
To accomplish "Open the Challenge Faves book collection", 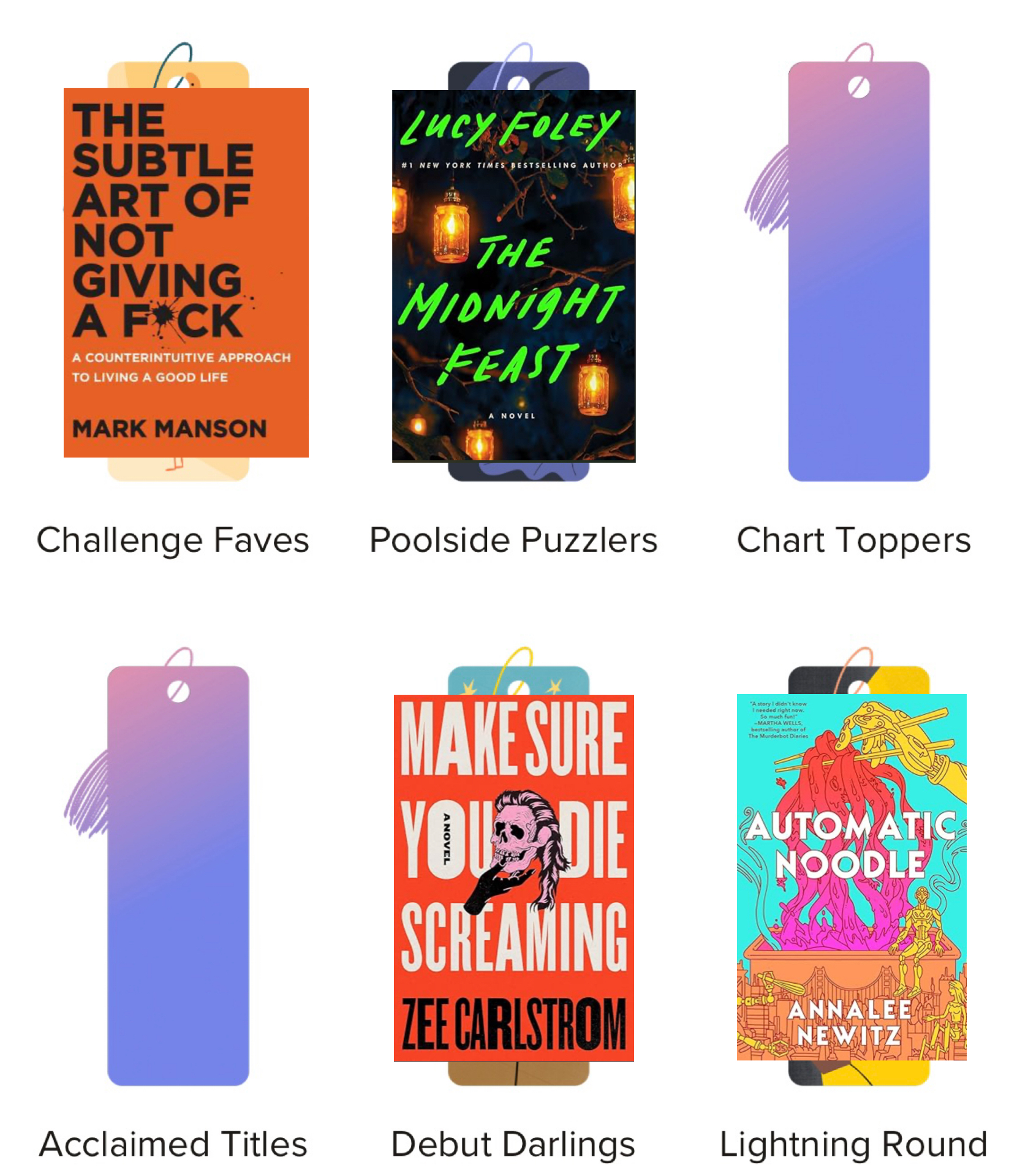I will pyautogui.click(x=186, y=273).
